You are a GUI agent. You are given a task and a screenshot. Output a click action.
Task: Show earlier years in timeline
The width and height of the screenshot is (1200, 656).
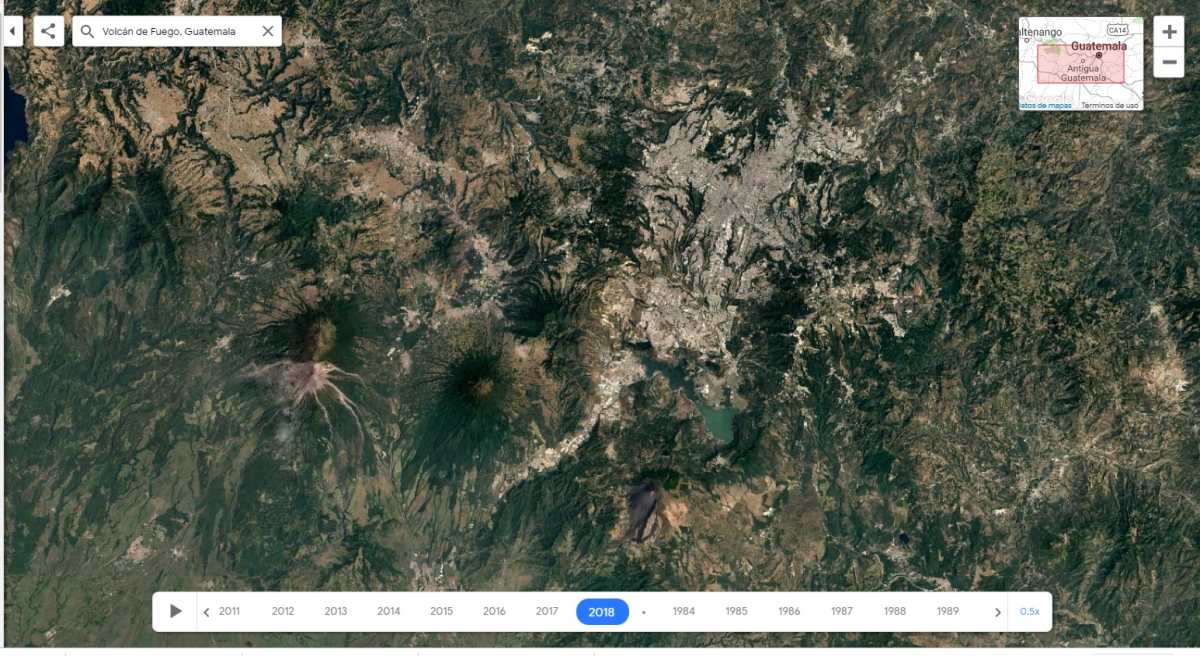(206, 612)
